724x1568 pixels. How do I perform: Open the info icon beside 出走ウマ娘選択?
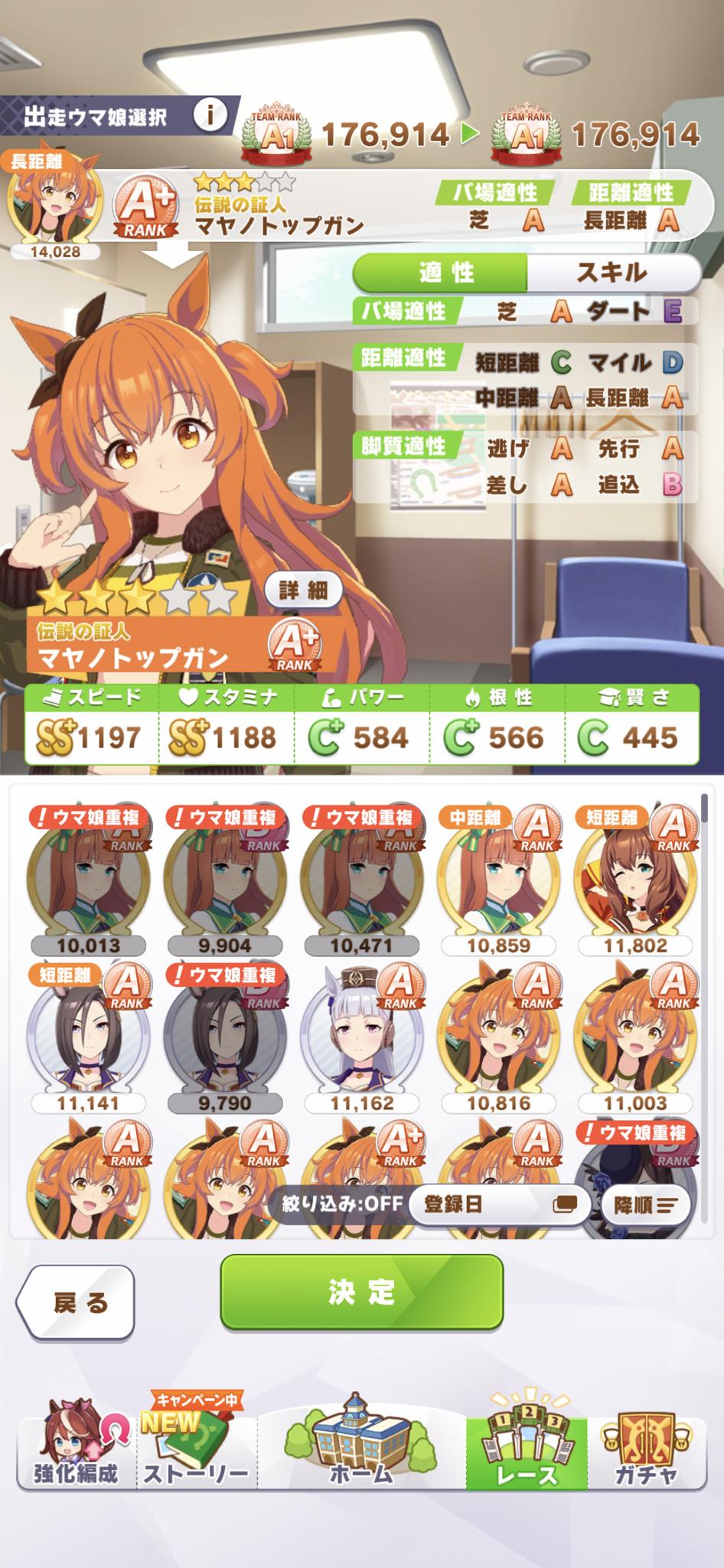click(x=209, y=116)
